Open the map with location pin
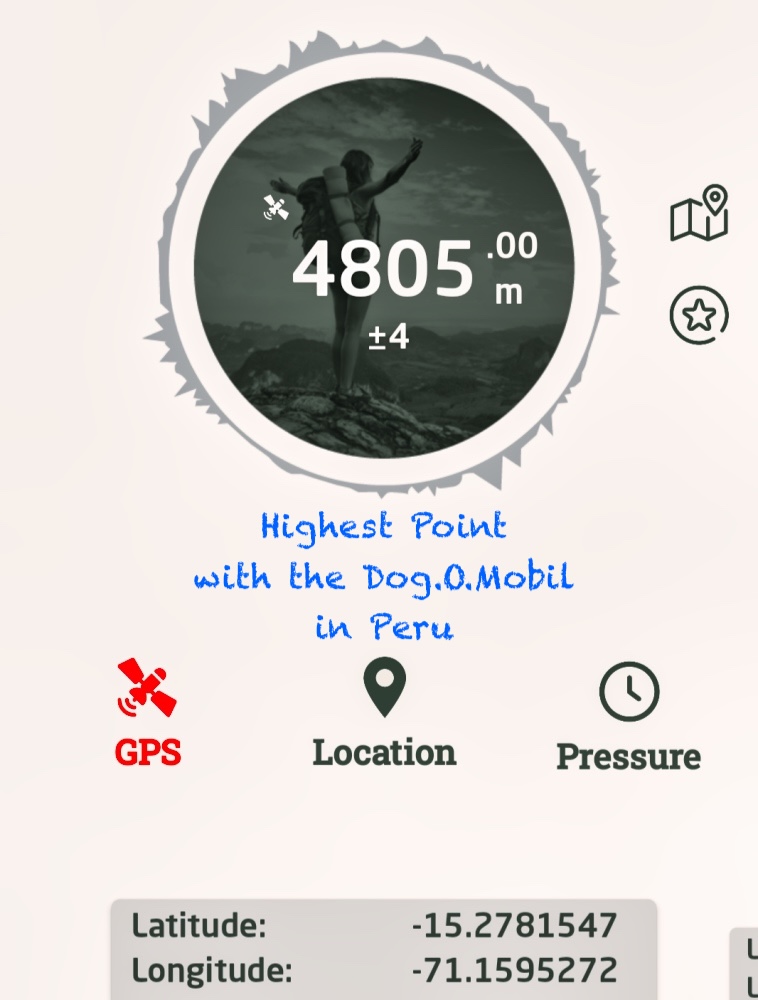 (699, 214)
